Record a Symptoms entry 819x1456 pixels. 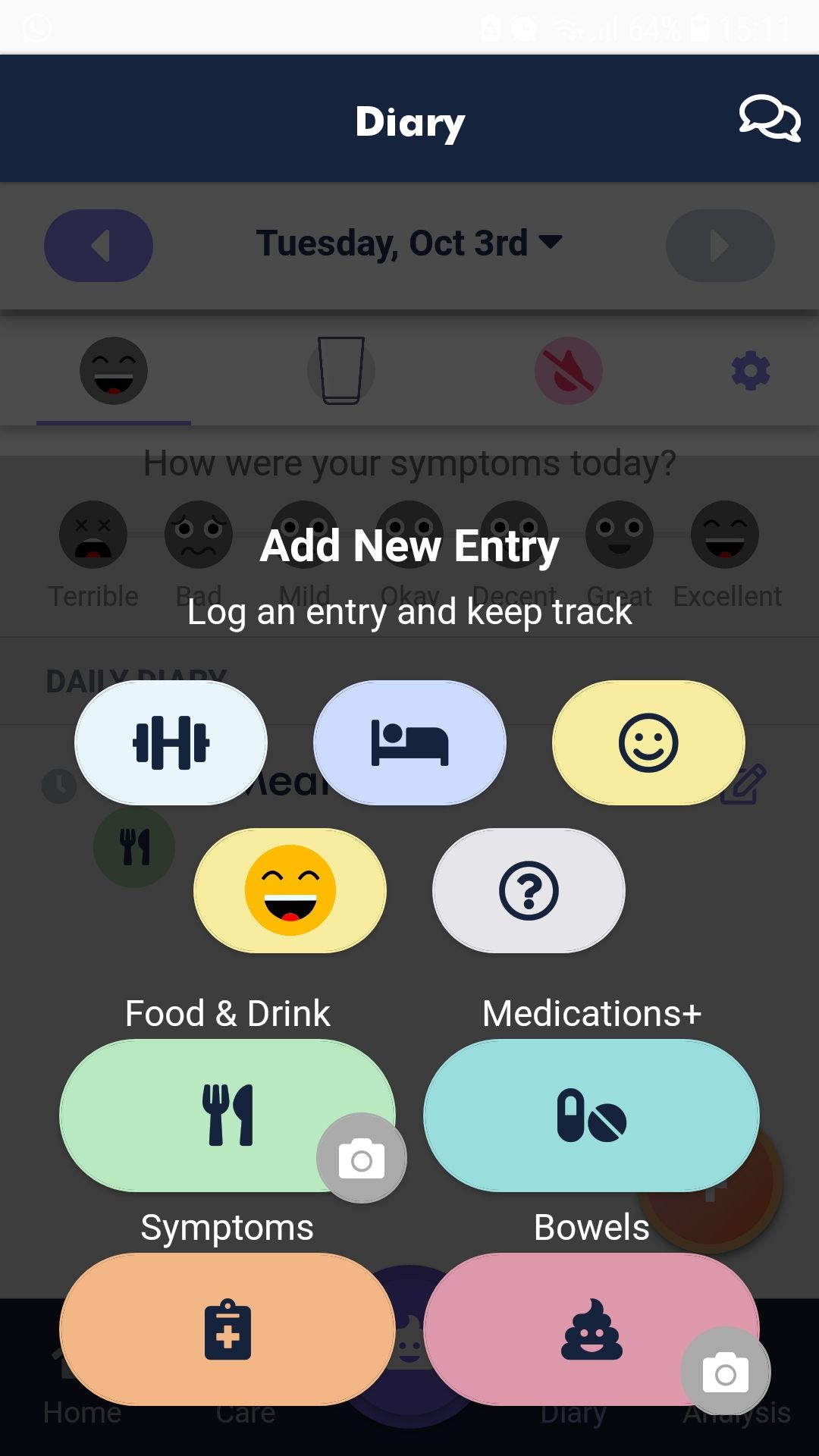[x=227, y=1329]
